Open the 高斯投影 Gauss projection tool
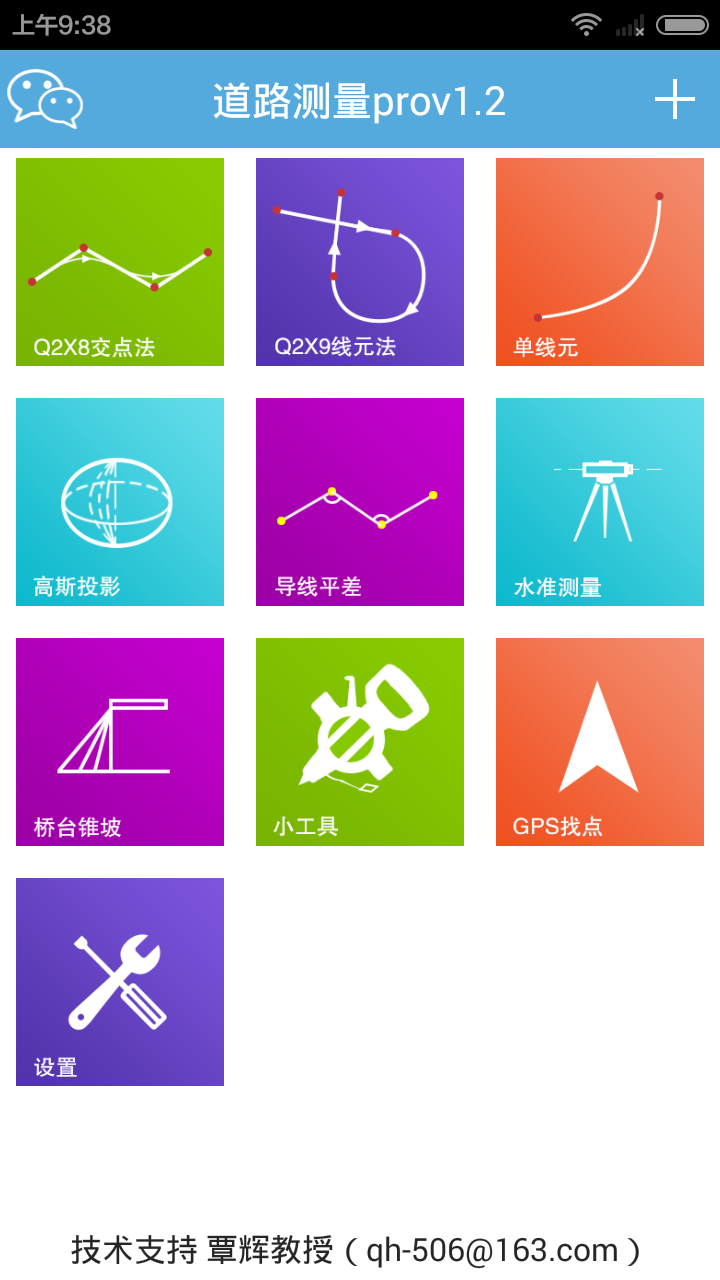Image resolution: width=720 pixels, height=1280 pixels. tap(119, 501)
